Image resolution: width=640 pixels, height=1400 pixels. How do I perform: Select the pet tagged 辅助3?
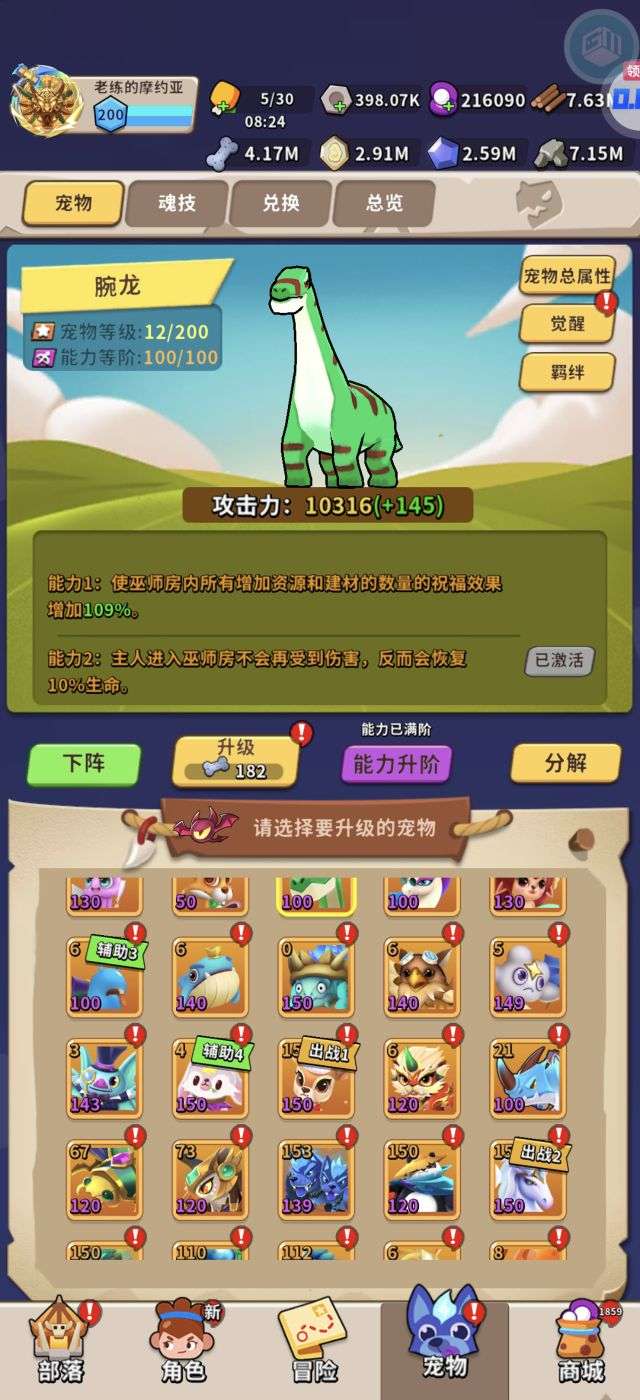(104, 977)
